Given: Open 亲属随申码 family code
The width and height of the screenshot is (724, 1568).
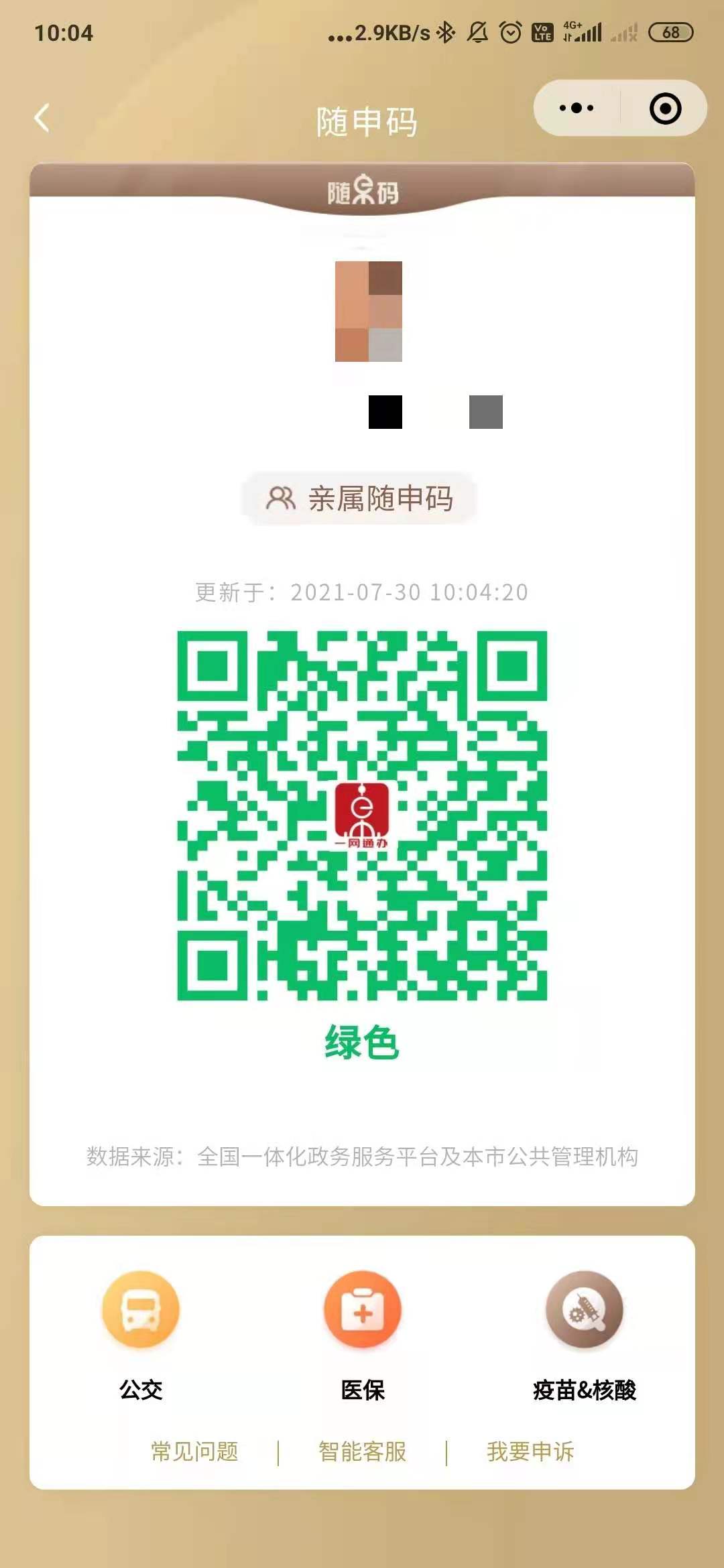Looking at the screenshot, I should point(359,499).
